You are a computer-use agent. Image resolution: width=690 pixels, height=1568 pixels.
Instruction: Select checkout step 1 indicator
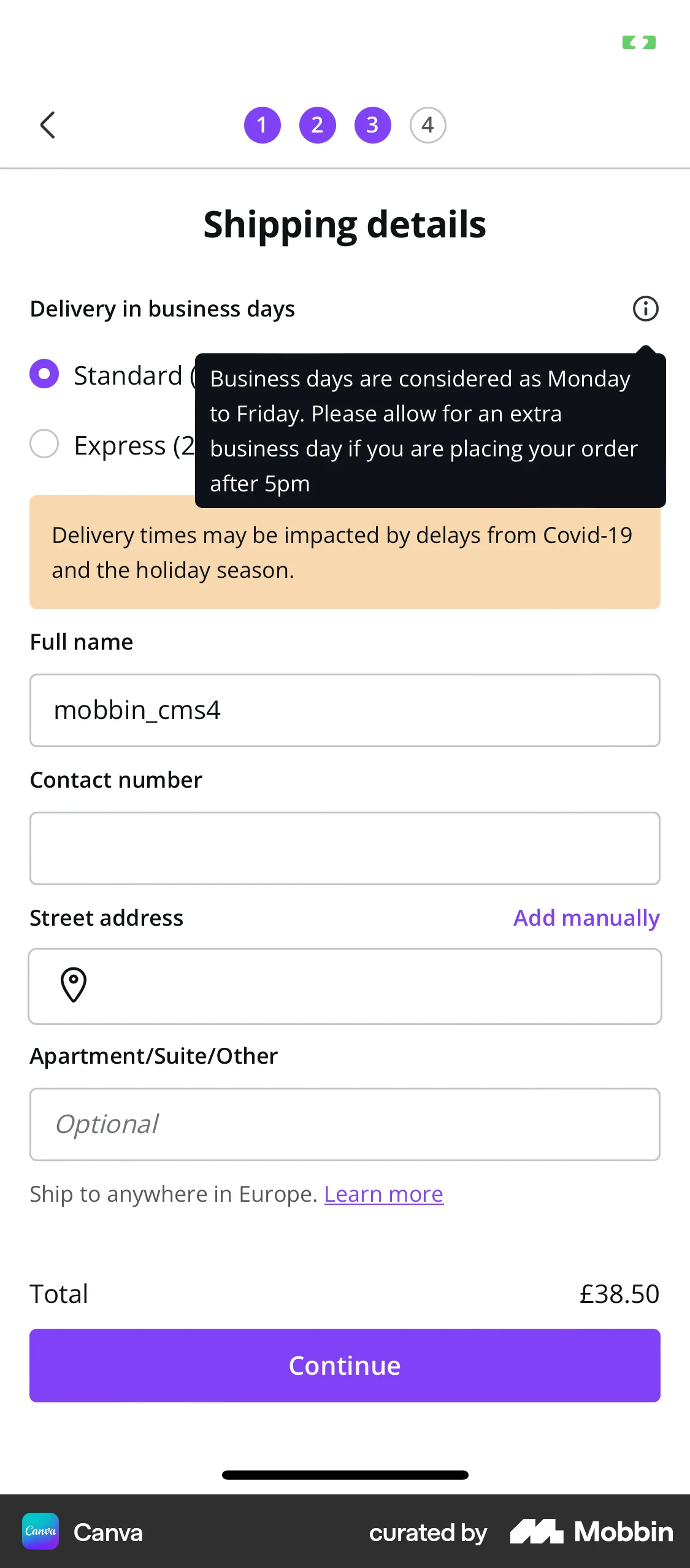click(x=263, y=125)
